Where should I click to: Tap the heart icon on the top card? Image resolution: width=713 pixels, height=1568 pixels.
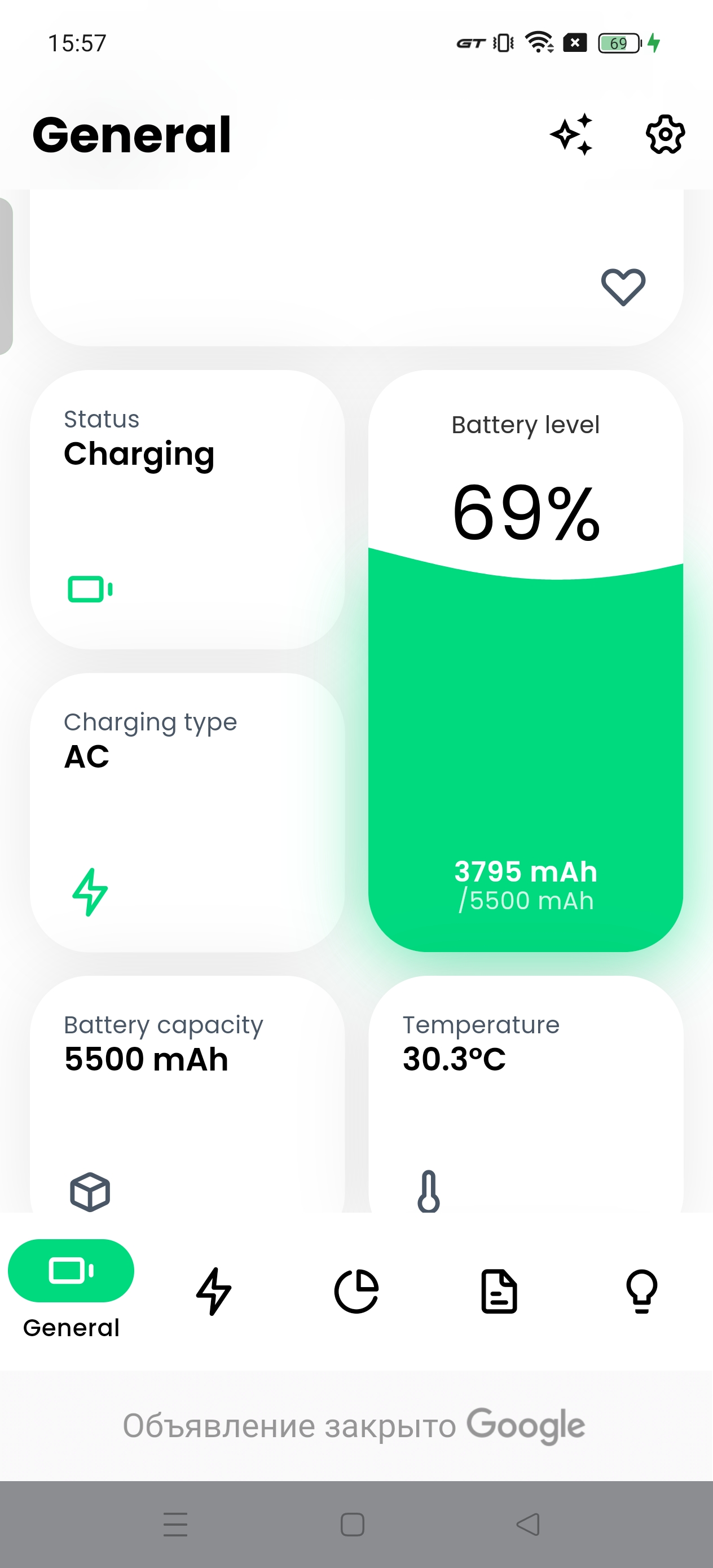623,287
